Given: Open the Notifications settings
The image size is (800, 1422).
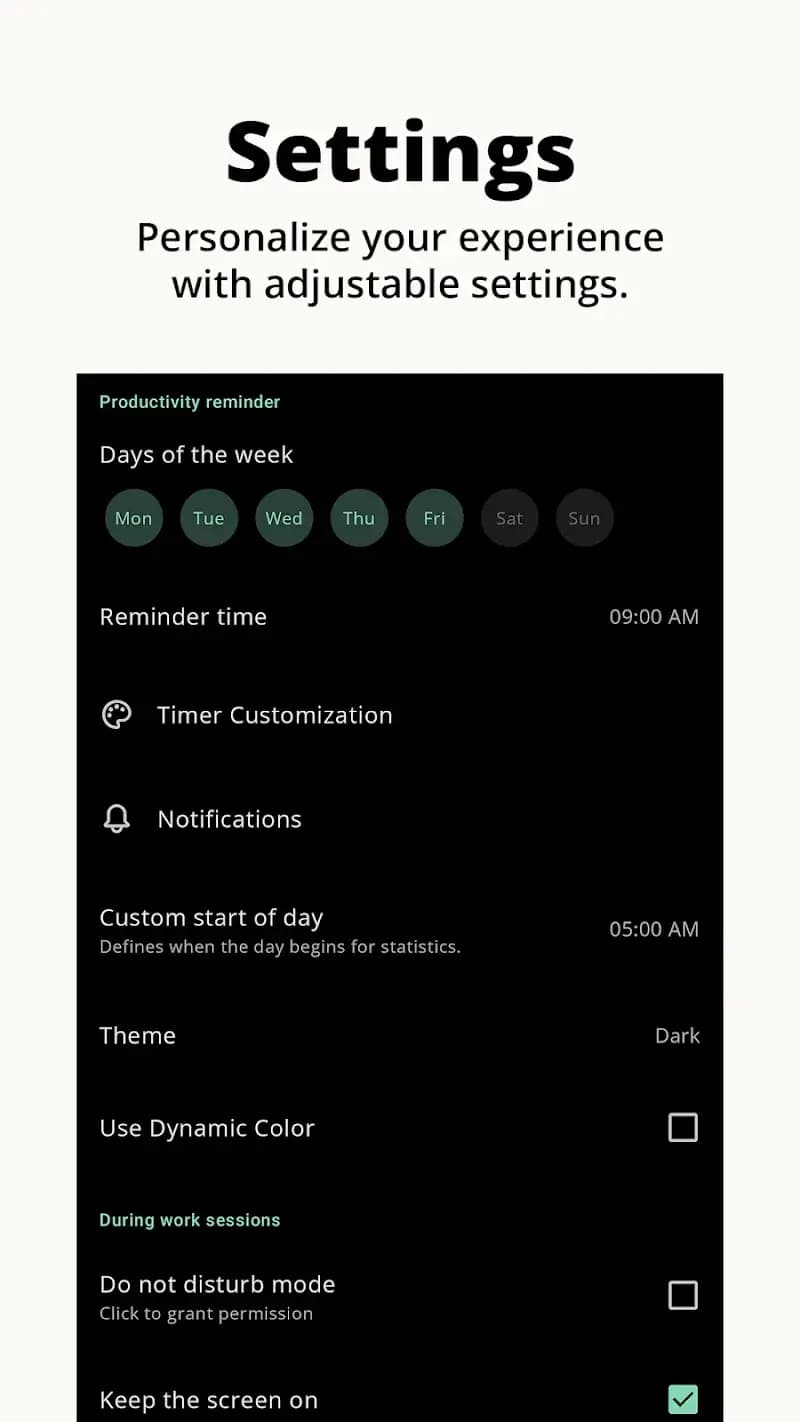Looking at the screenshot, I should 229,818.
